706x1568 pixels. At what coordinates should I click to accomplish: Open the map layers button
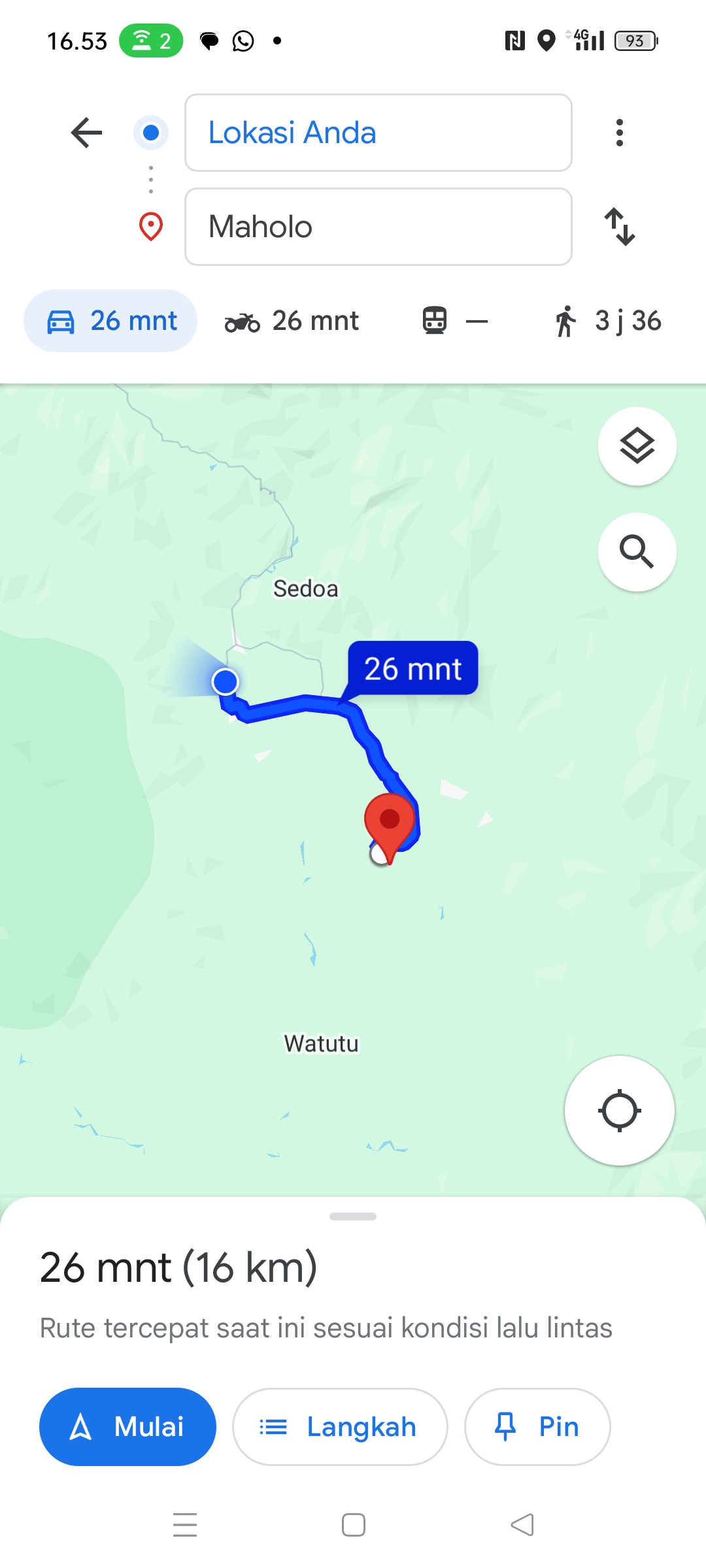click(637, 446)
